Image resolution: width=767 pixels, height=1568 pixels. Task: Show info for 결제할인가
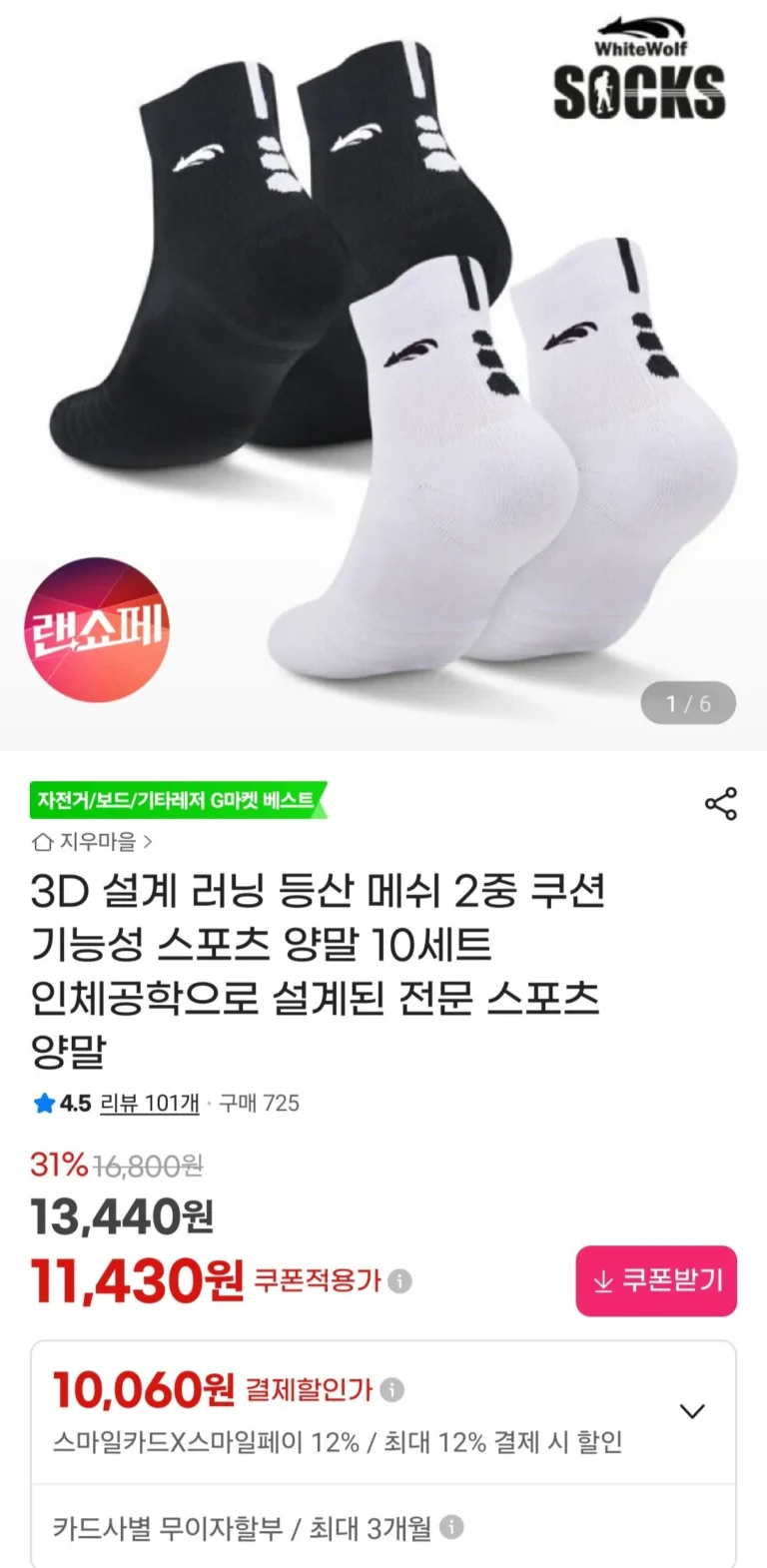click(x=392, y=1389)
